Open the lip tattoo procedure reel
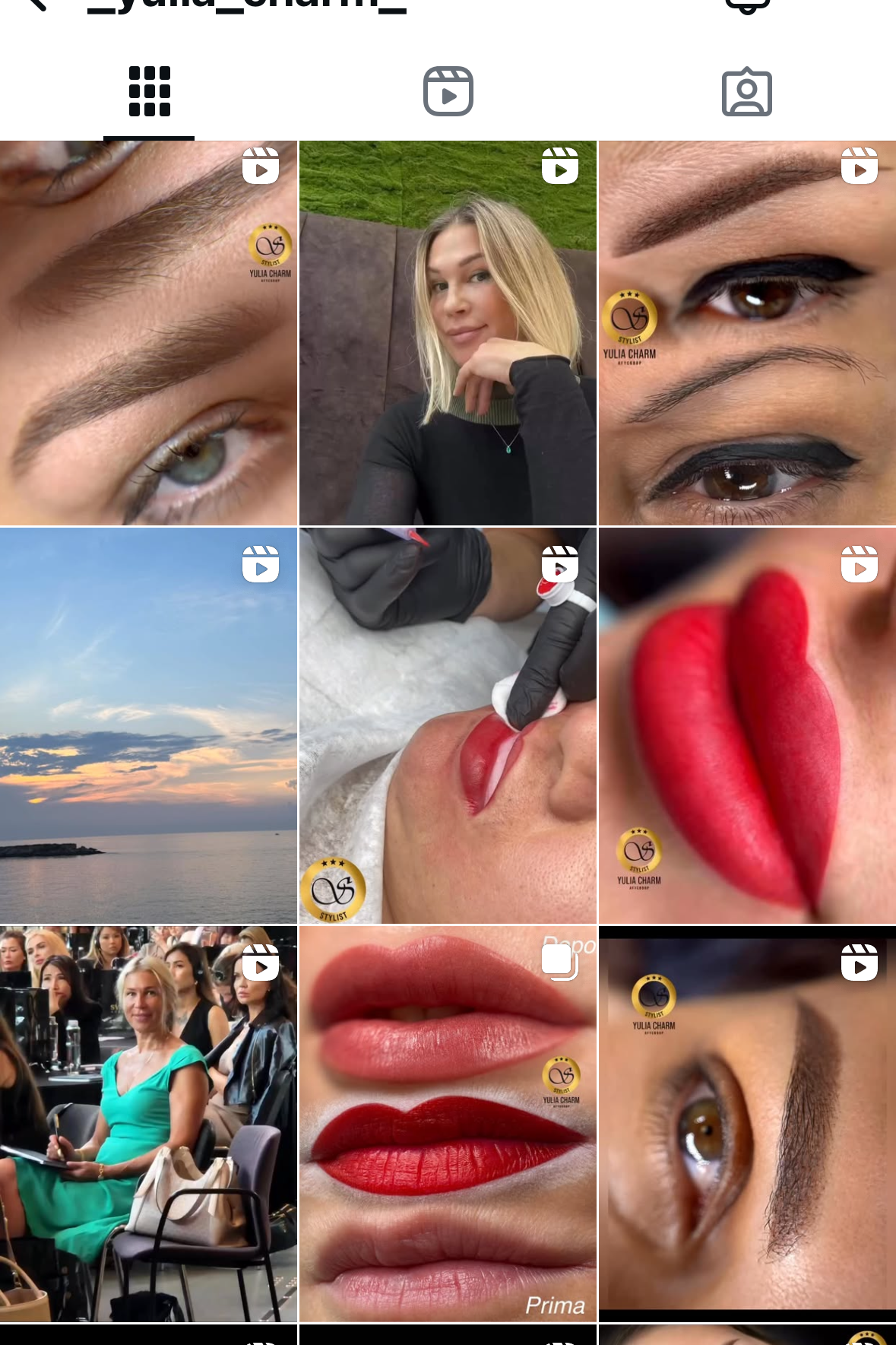 click(448, 725)
